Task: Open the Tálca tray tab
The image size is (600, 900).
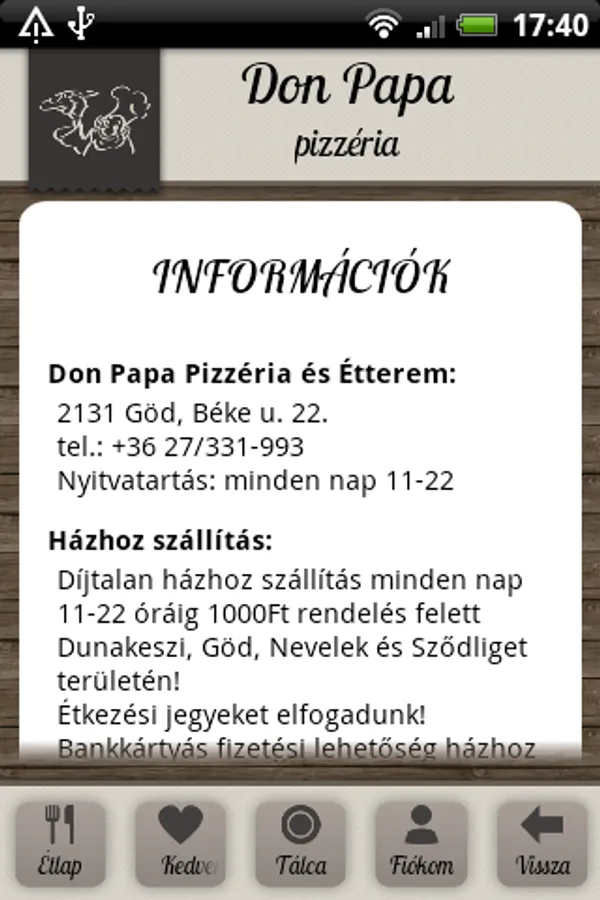Action: [300, 843]
